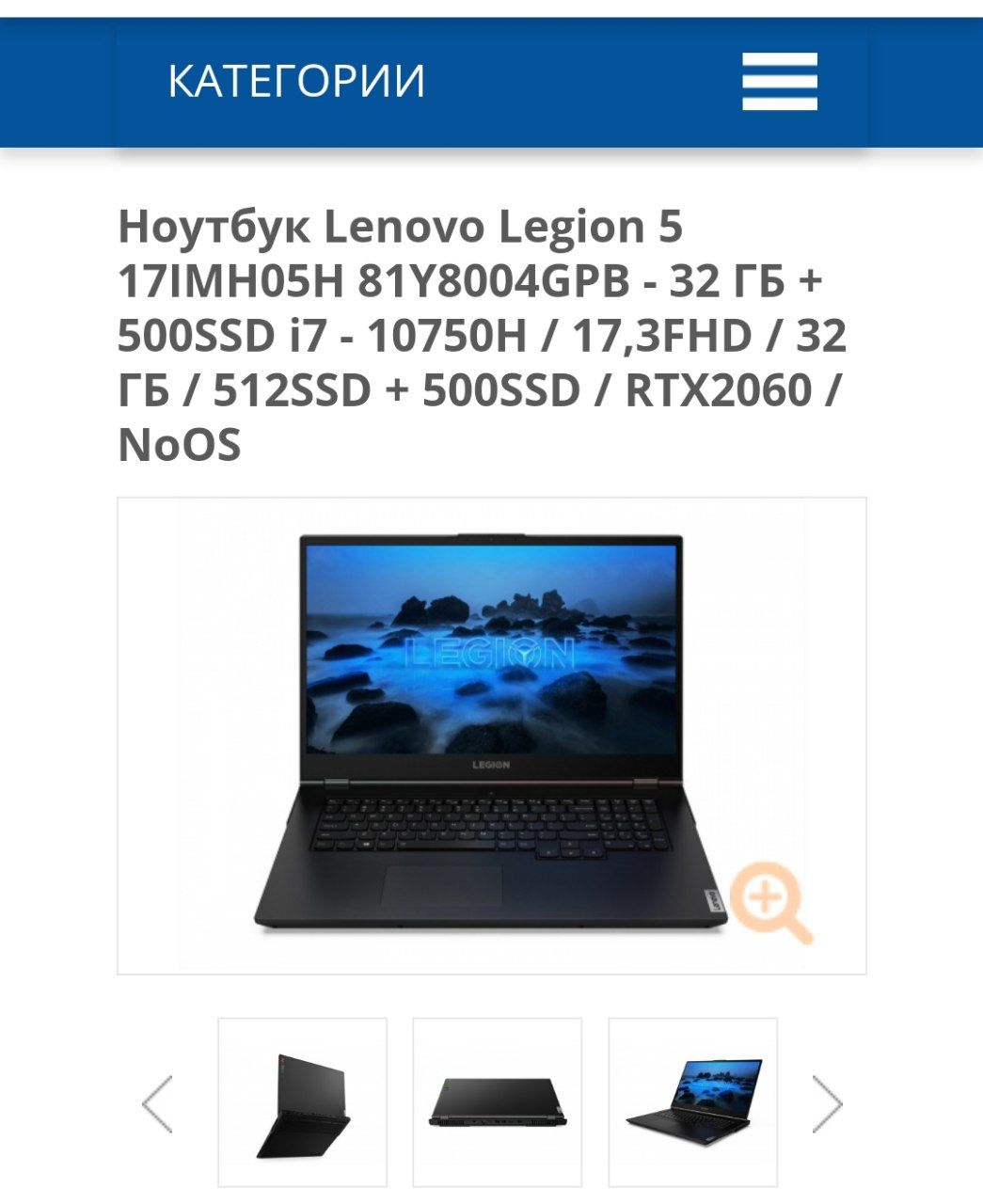The height and width of the screenshot is (1204, 983).
Task: Select the thumbnail showing laptop back ports
Action: coord(498,1102)
